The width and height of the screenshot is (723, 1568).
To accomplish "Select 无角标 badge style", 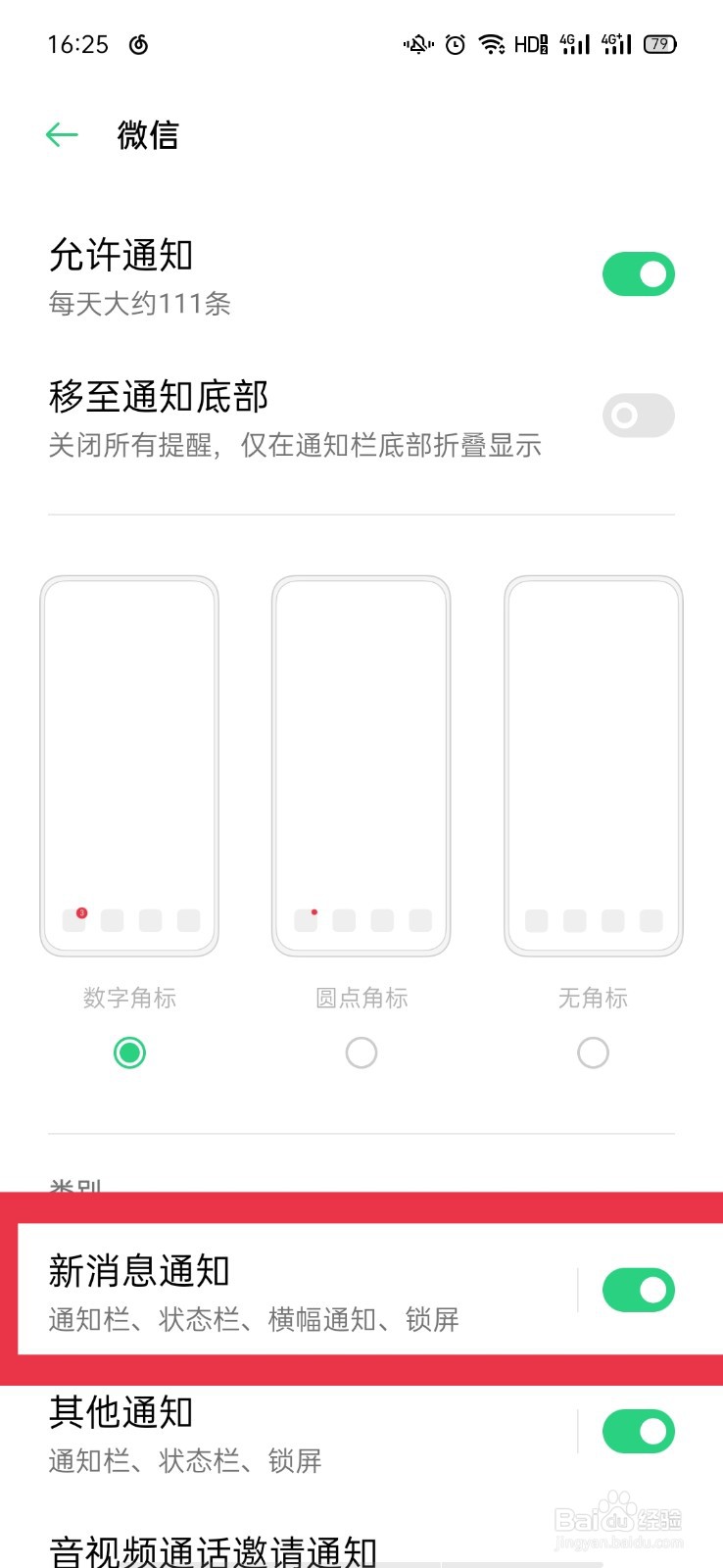I will click(593, 1053).
